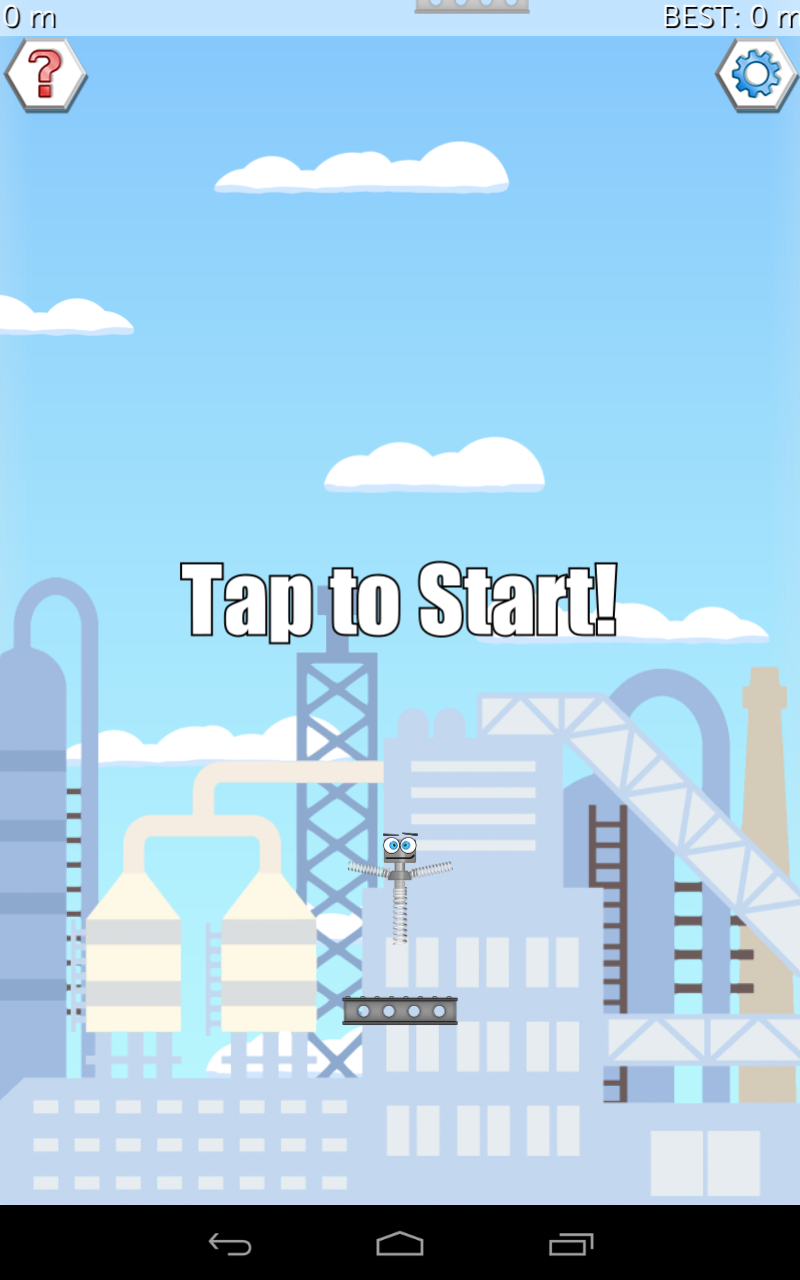The height and width of the screenshot is (1280, 800).
Task: Open the recent apps view
Action: [x=571, y=1244]
